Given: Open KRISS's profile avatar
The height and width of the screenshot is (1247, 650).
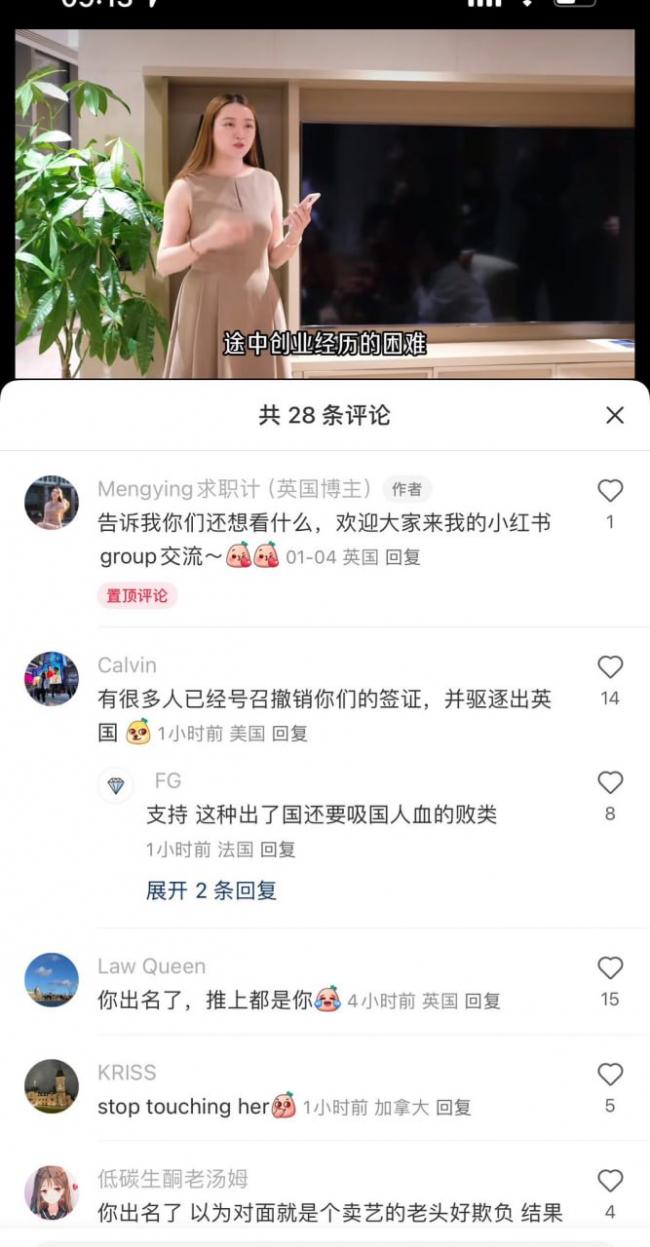Looking at the screenshot, I should coord(51,1086).
